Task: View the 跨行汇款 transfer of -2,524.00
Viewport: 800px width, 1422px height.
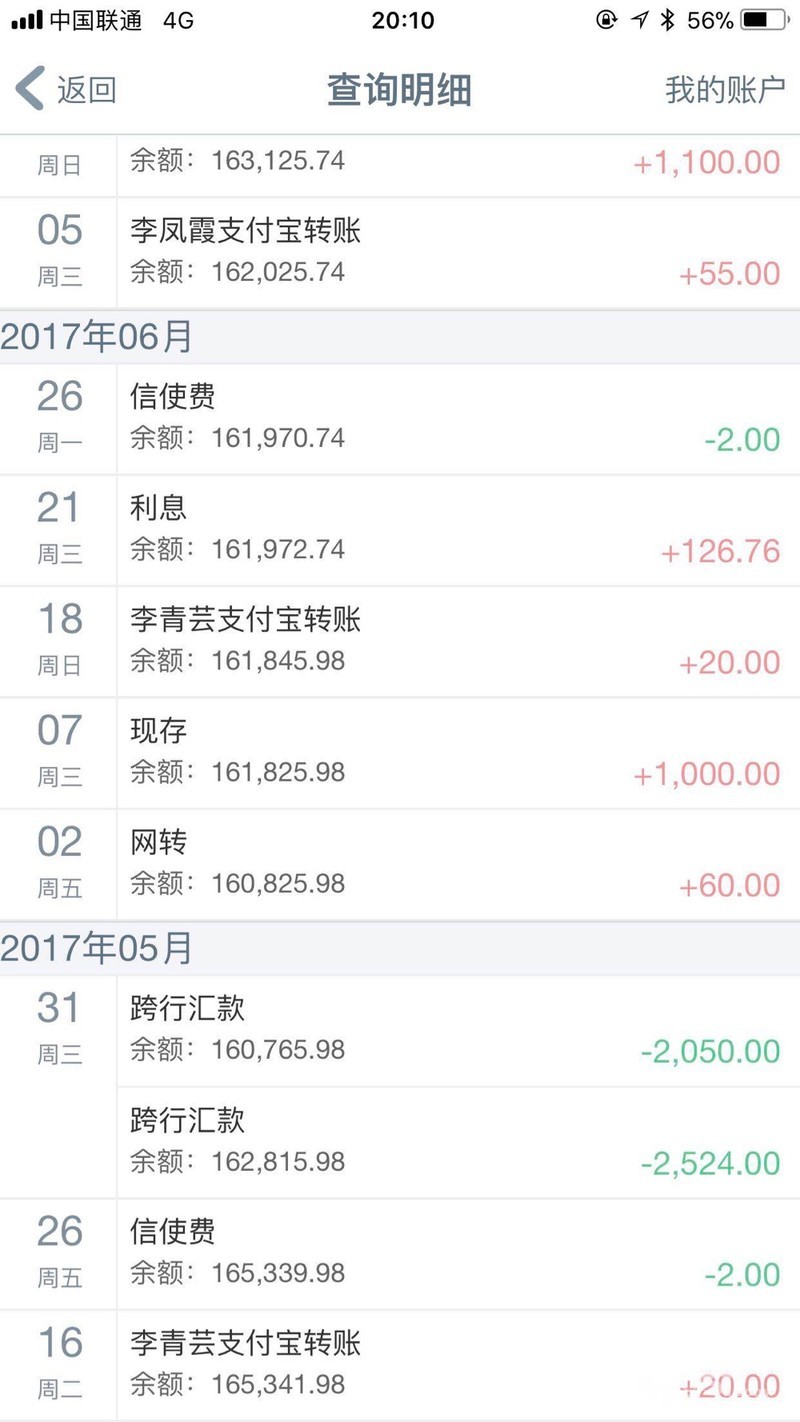Action: (456, 1142)
